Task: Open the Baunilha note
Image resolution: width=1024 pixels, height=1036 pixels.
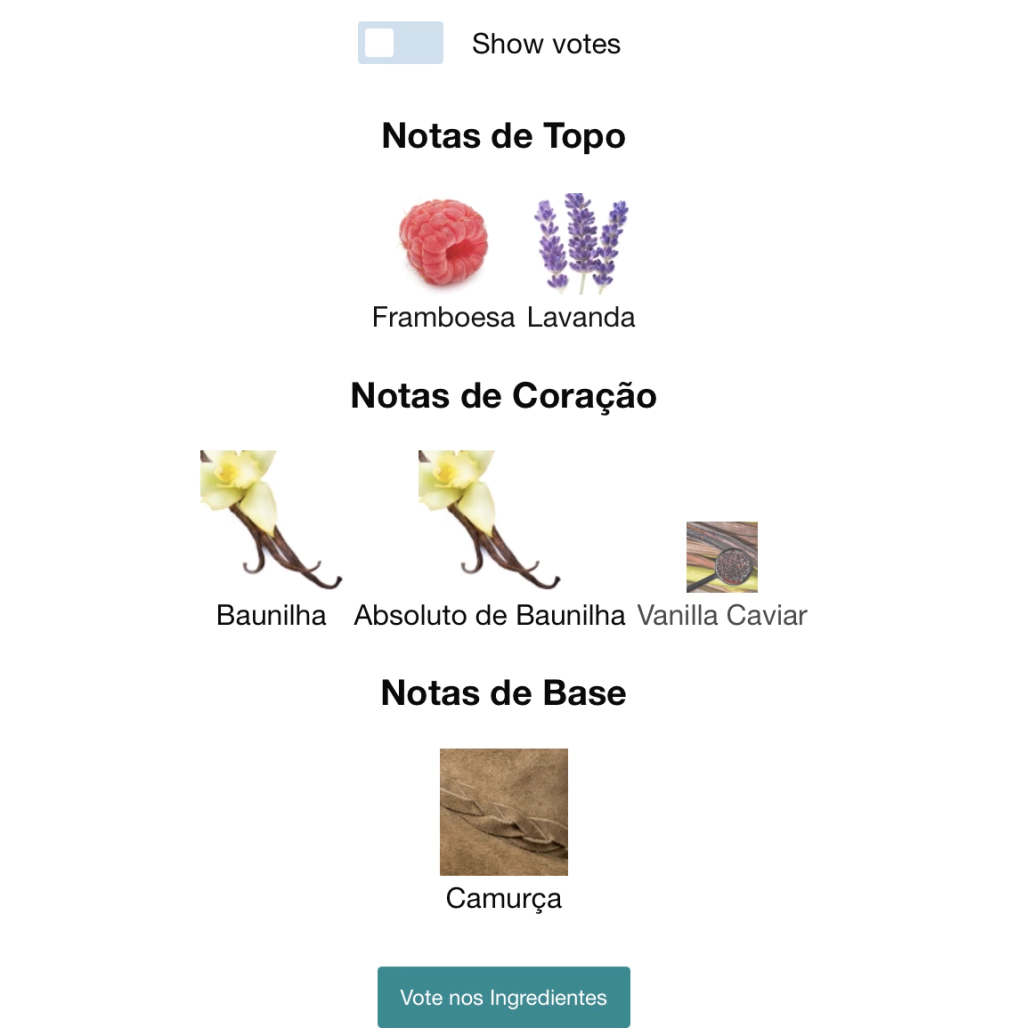Action: pyautogui.click(x=271, y=520)
